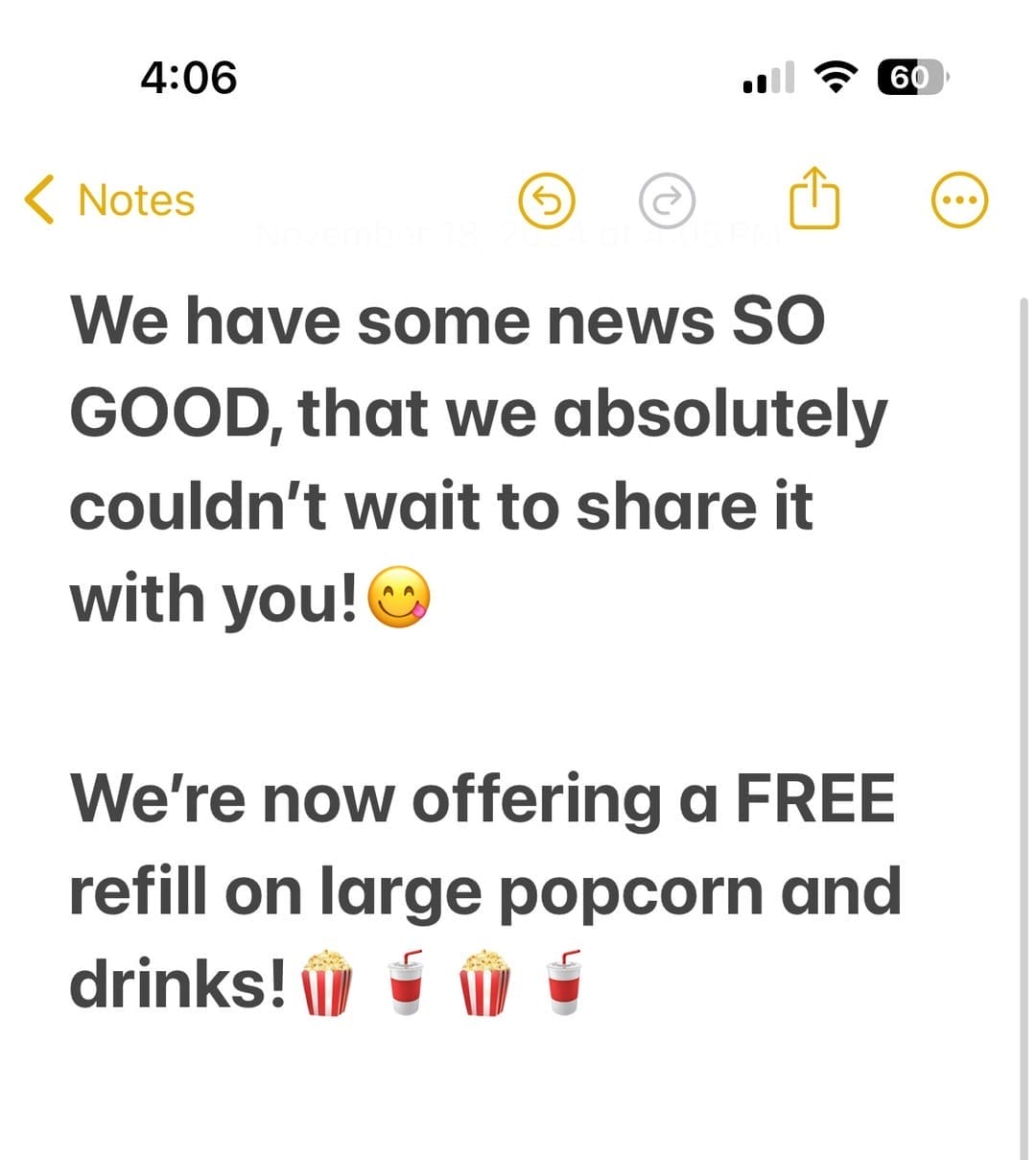Image resolution: width=1036 pixels, height=1160 pixels.
Task: Tap the first popcorn emoji
Action: click(x=328, y=980)
